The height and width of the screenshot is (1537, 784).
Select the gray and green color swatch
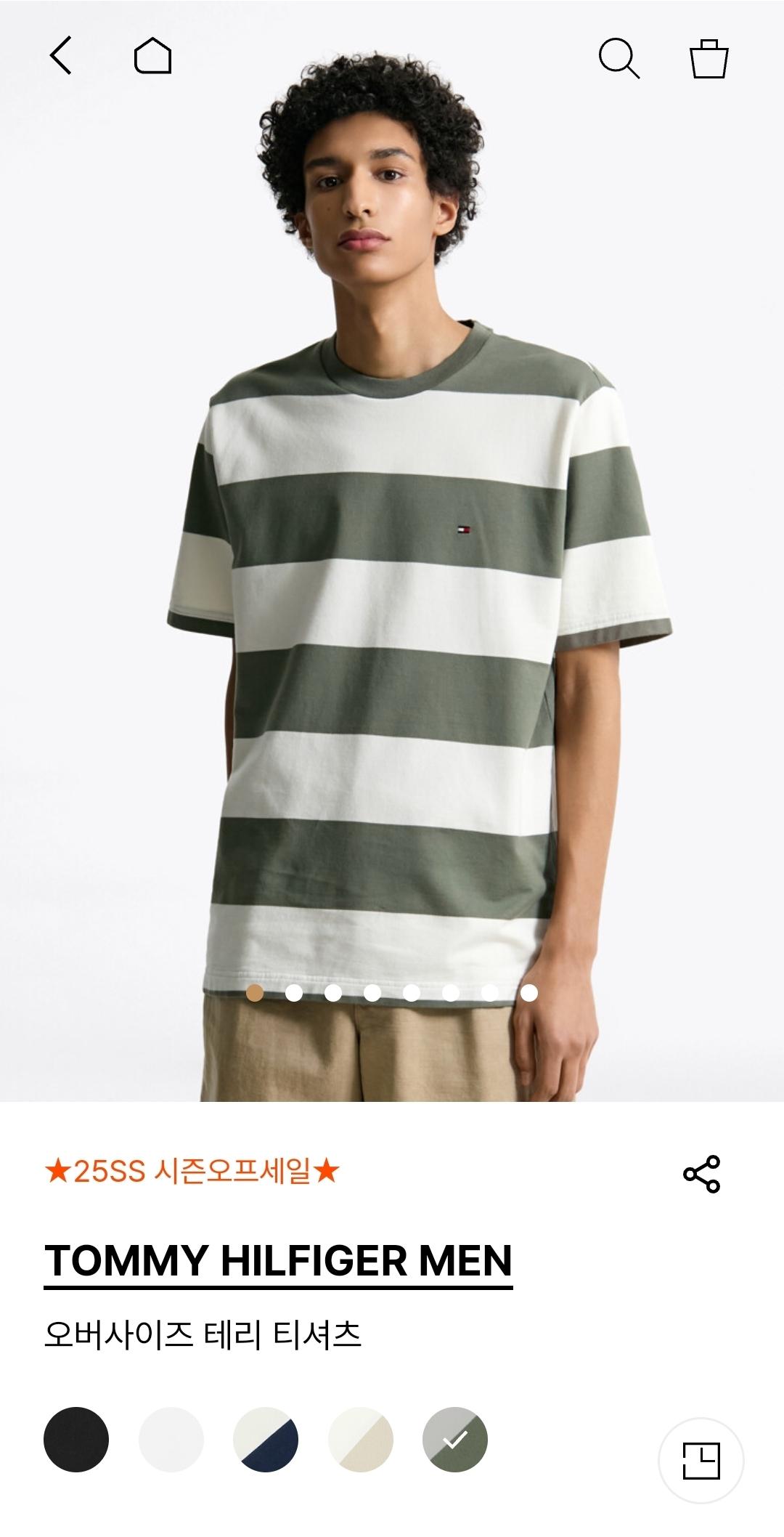click(x=455, y=1439)
